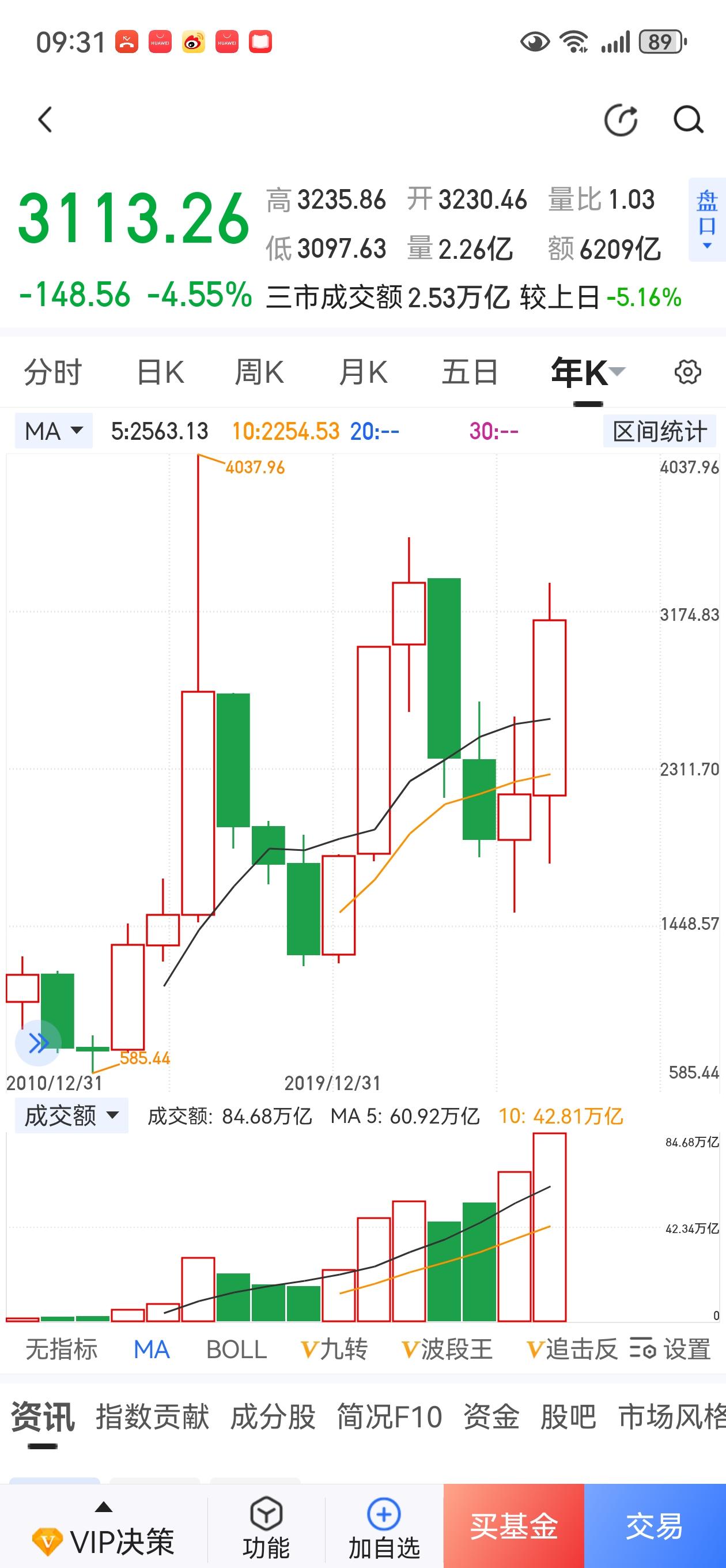Expand the 盘口 order book panel
Image resolution: width=726 pixels, height=1568 pixels.
click(706, 220)
